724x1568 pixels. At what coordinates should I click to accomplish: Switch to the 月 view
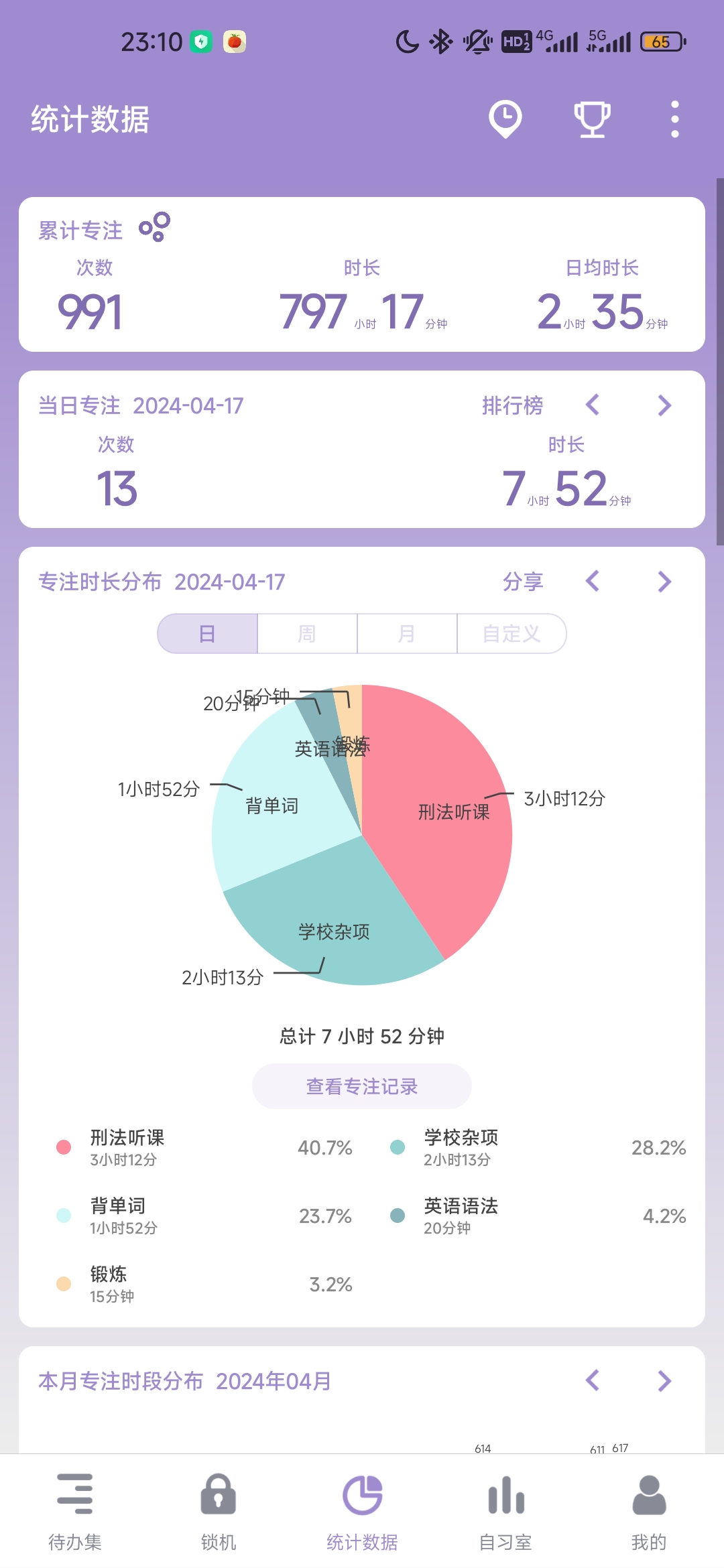[x=407, y=633]
